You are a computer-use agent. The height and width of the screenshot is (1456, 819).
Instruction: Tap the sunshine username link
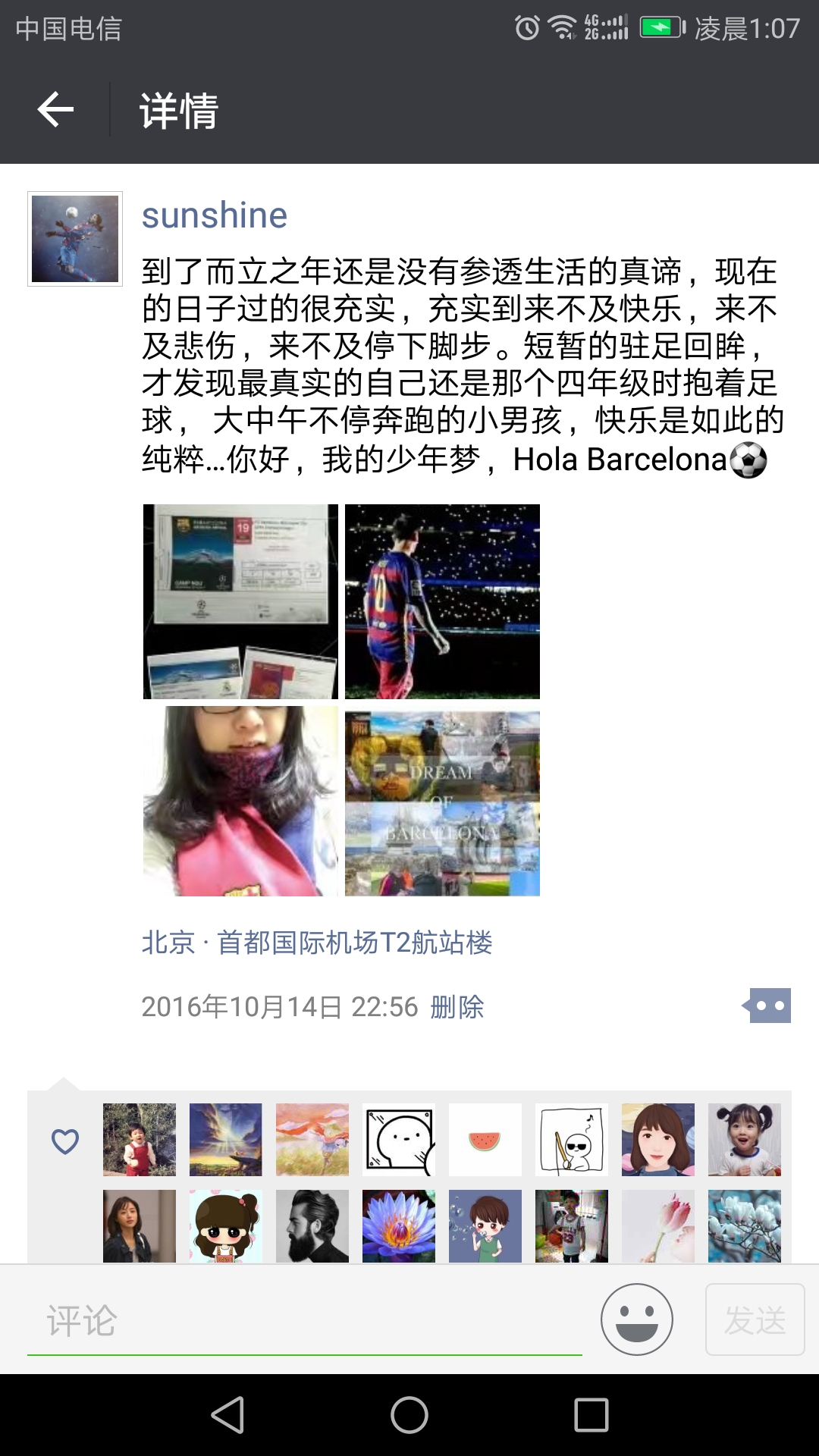tap(215, 215)
